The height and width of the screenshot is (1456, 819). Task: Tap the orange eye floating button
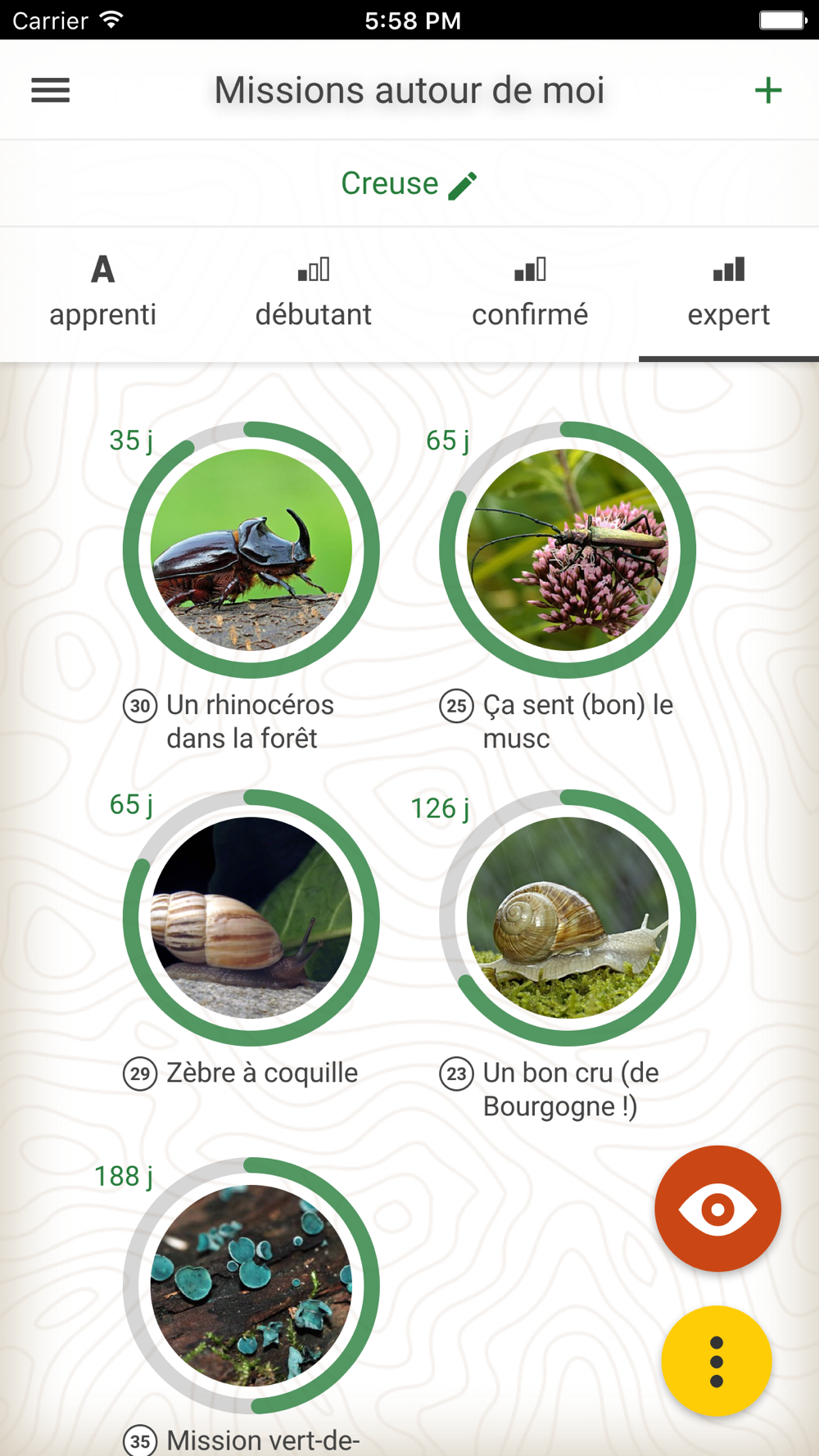[717, 1209]
